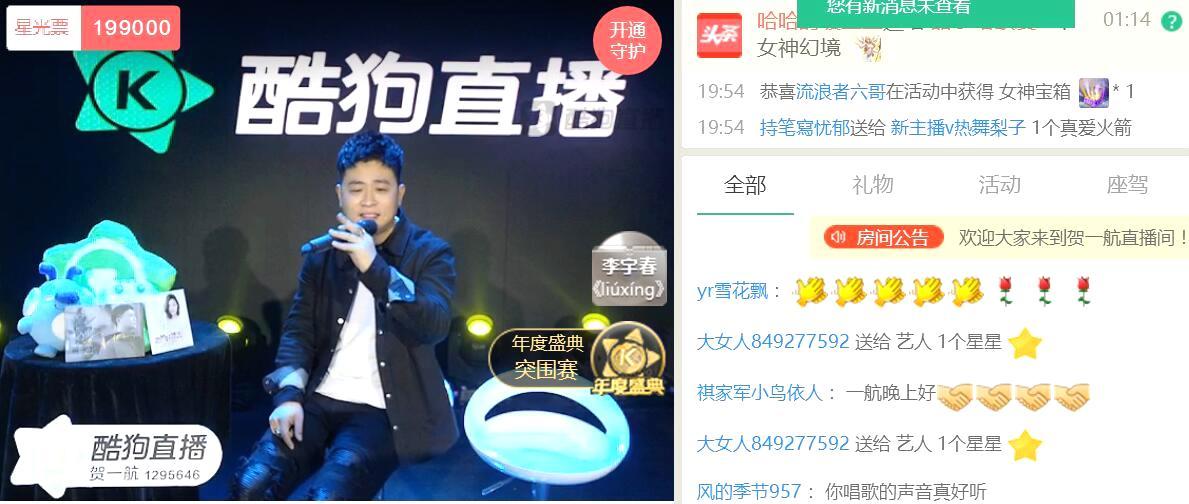View user 风的季节957
Image resolution: width=1189 pixels, height=504 pixels.
tap(749, 491)
